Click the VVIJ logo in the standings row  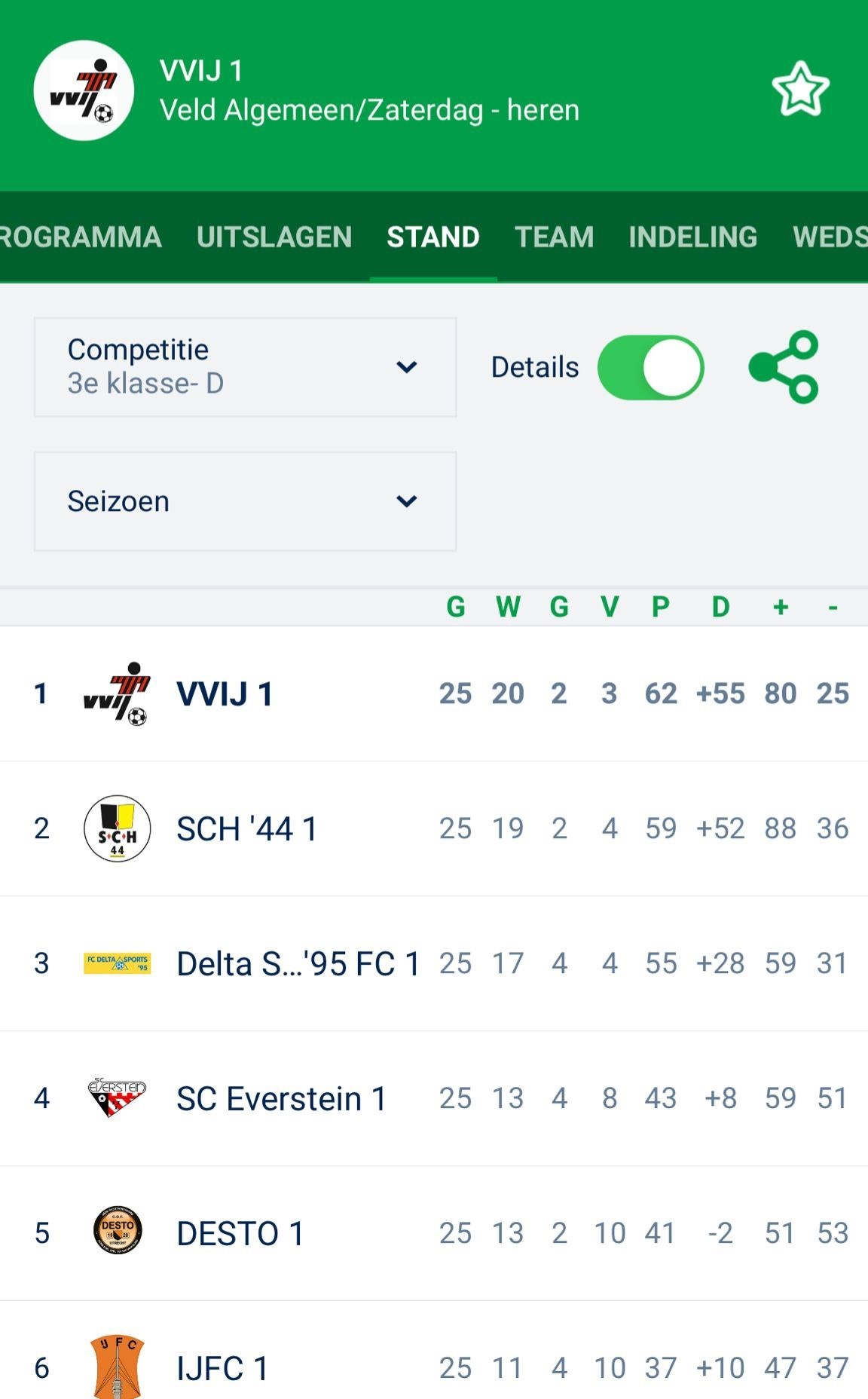118,693
